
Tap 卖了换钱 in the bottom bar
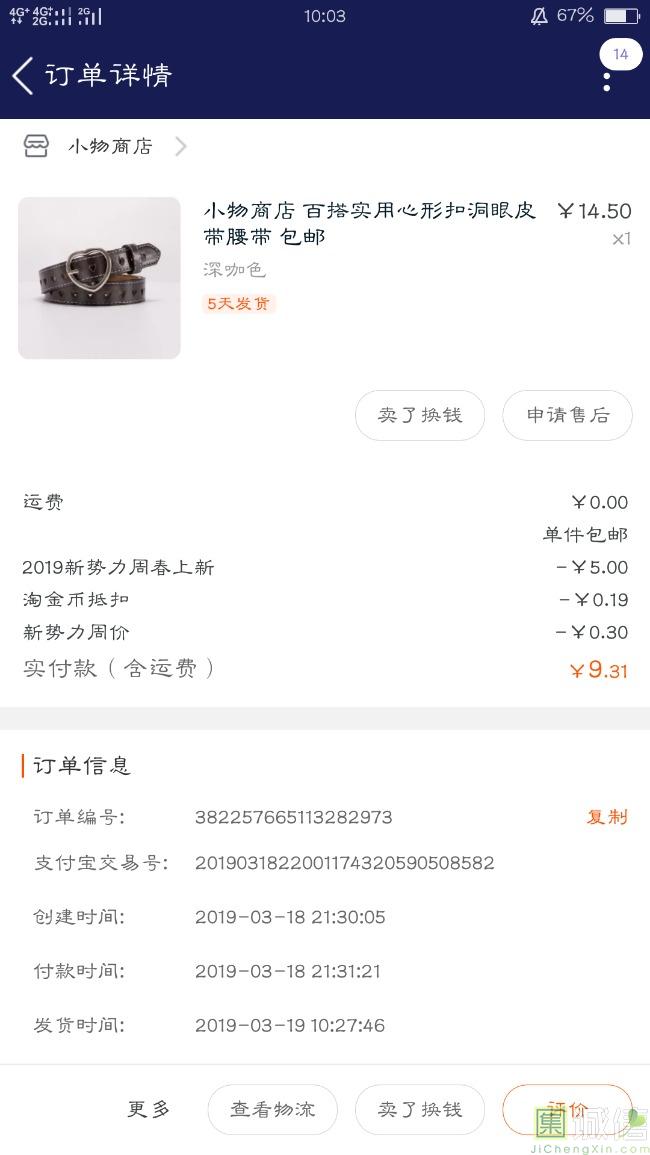[x=420, y=1109]
